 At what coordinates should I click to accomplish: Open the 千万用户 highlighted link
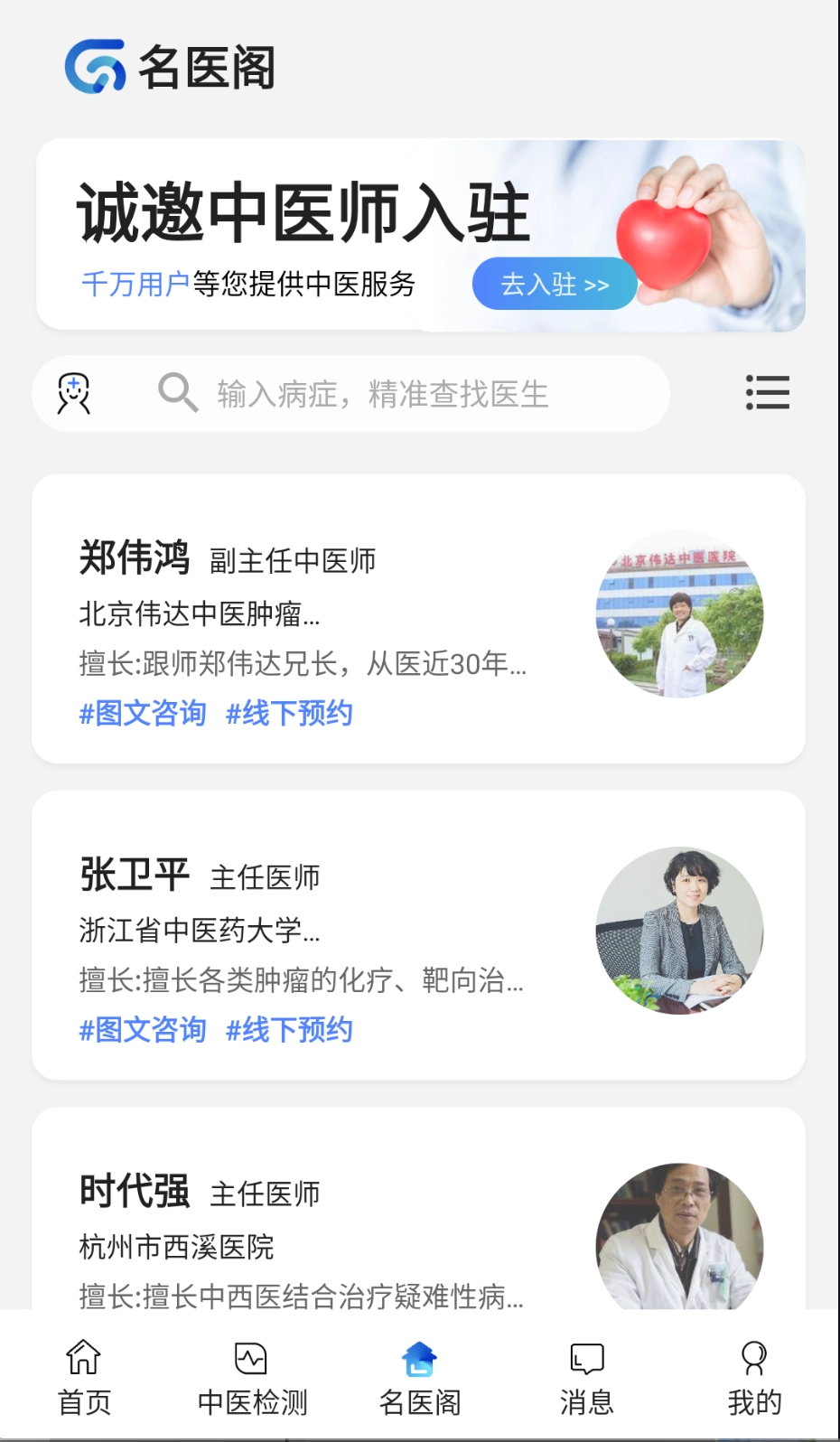[x=135, y=283]
